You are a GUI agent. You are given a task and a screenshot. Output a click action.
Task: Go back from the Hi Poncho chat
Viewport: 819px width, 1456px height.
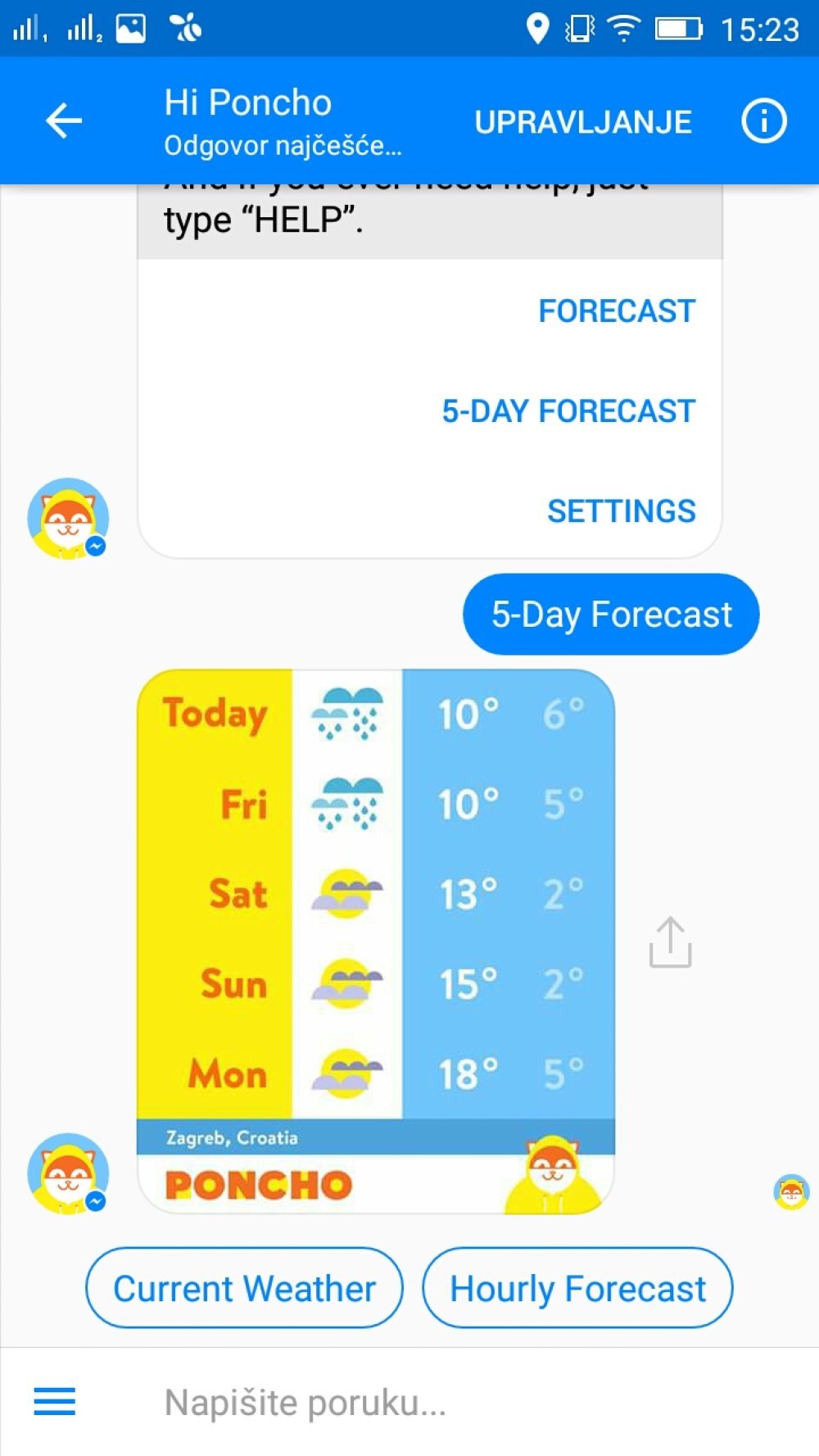point(63,121)
